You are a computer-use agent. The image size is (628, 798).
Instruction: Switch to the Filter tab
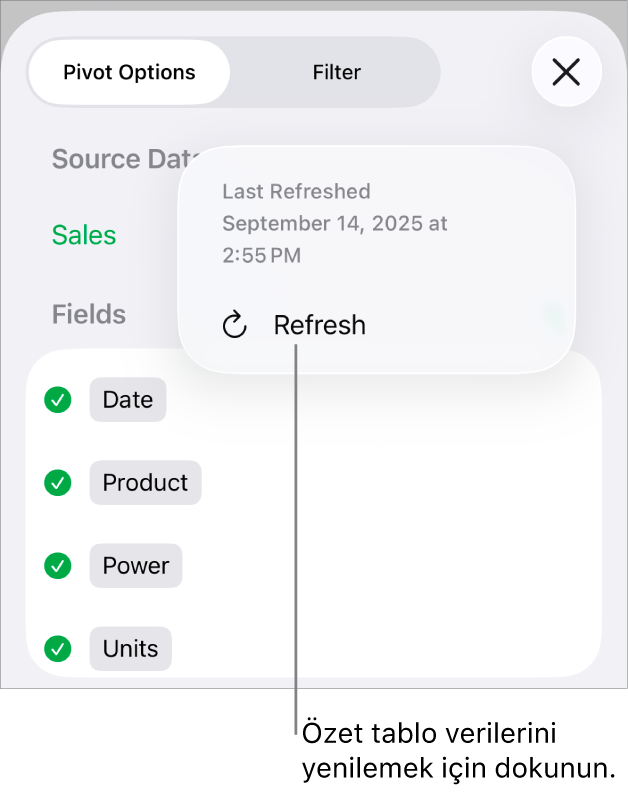[x=336, y=72]
